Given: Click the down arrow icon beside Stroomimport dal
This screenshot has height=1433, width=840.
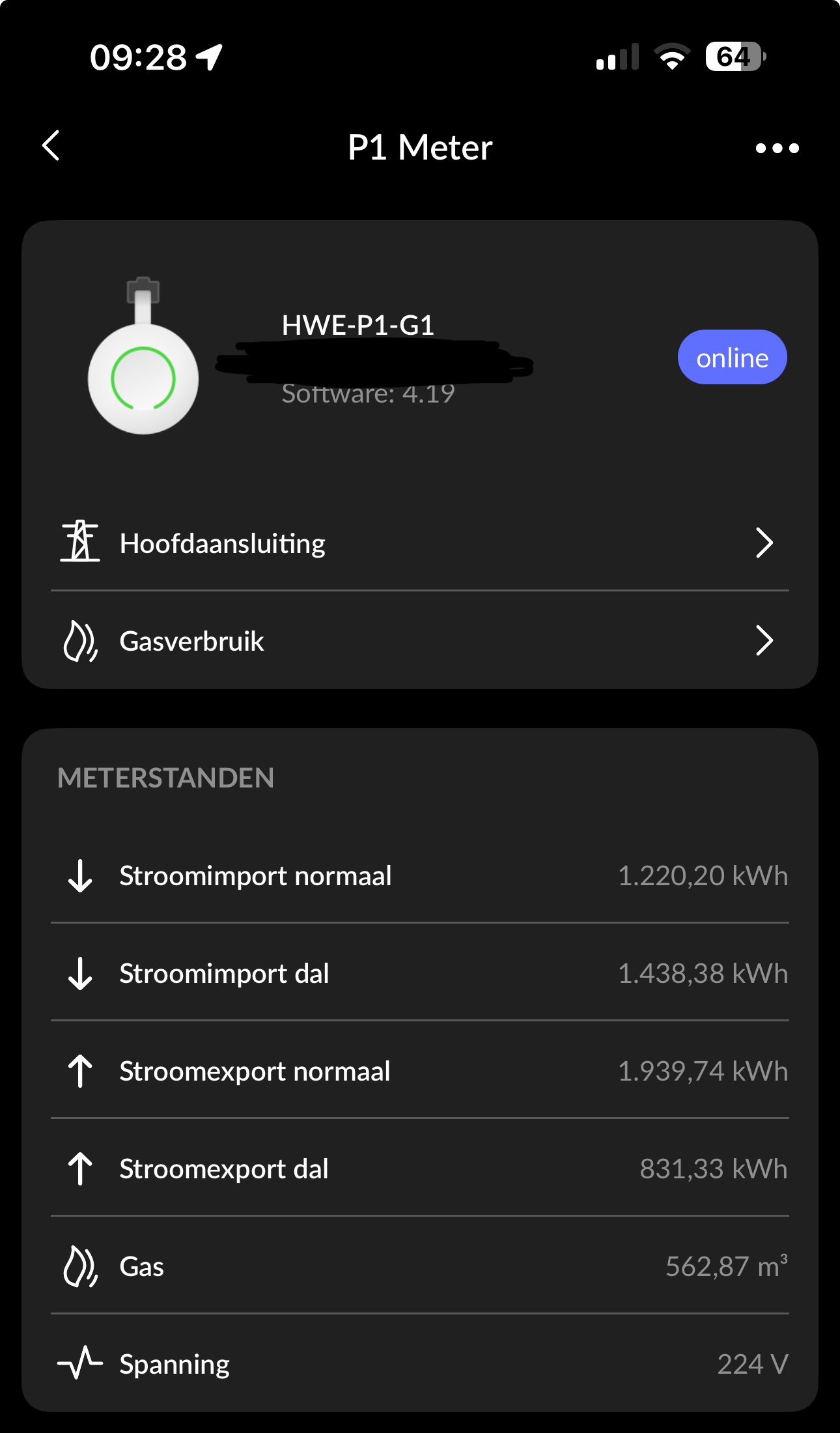Looking at the screenshot, I should [x=79, y=973].
